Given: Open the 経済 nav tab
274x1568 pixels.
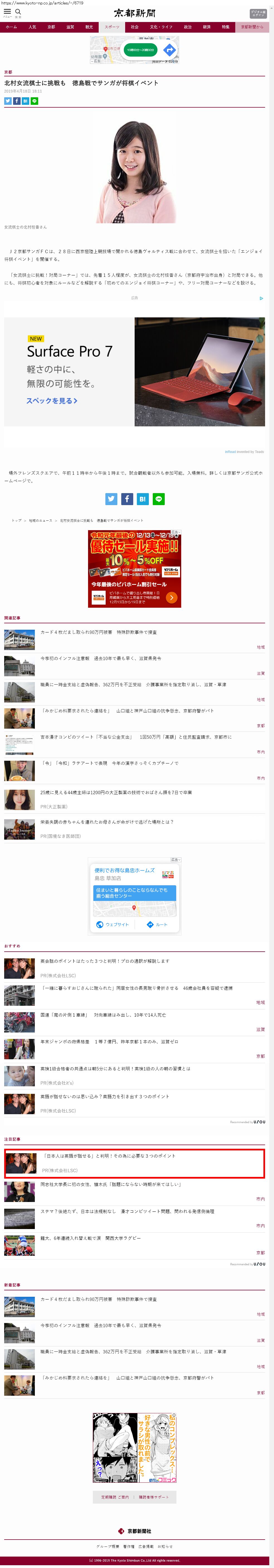Looking at the screenshot, I should pyautogui.click(x=207, y=27).
